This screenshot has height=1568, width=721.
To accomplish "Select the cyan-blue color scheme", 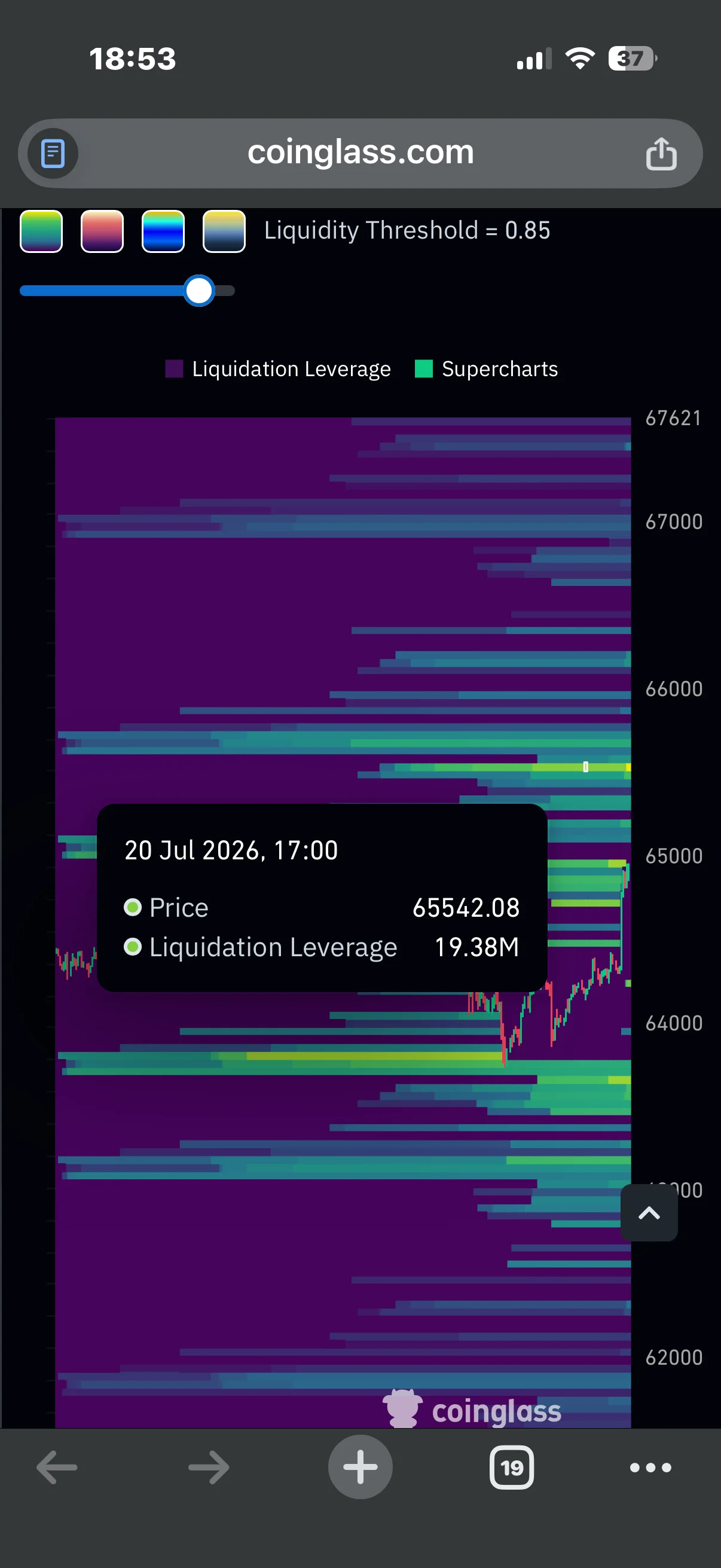I will pos(163,231).
